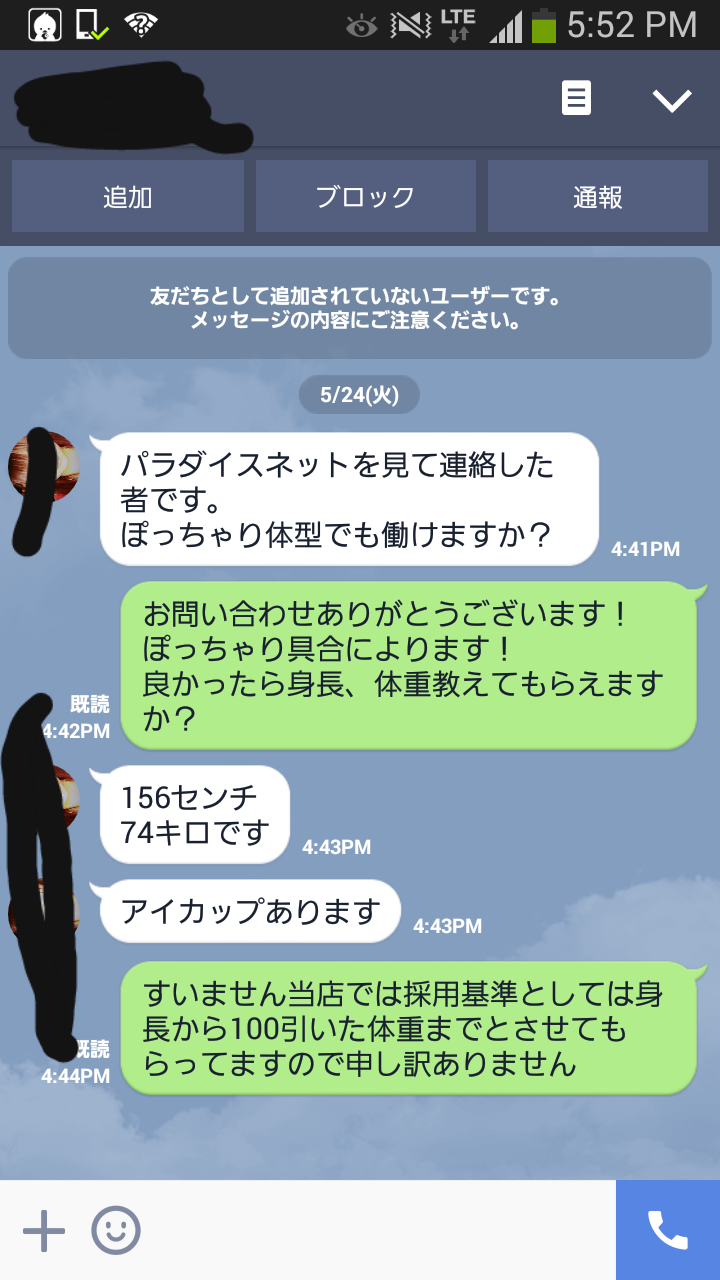Start a voice call
The width and height of the screenshot is (720, 1280).
667,1230
